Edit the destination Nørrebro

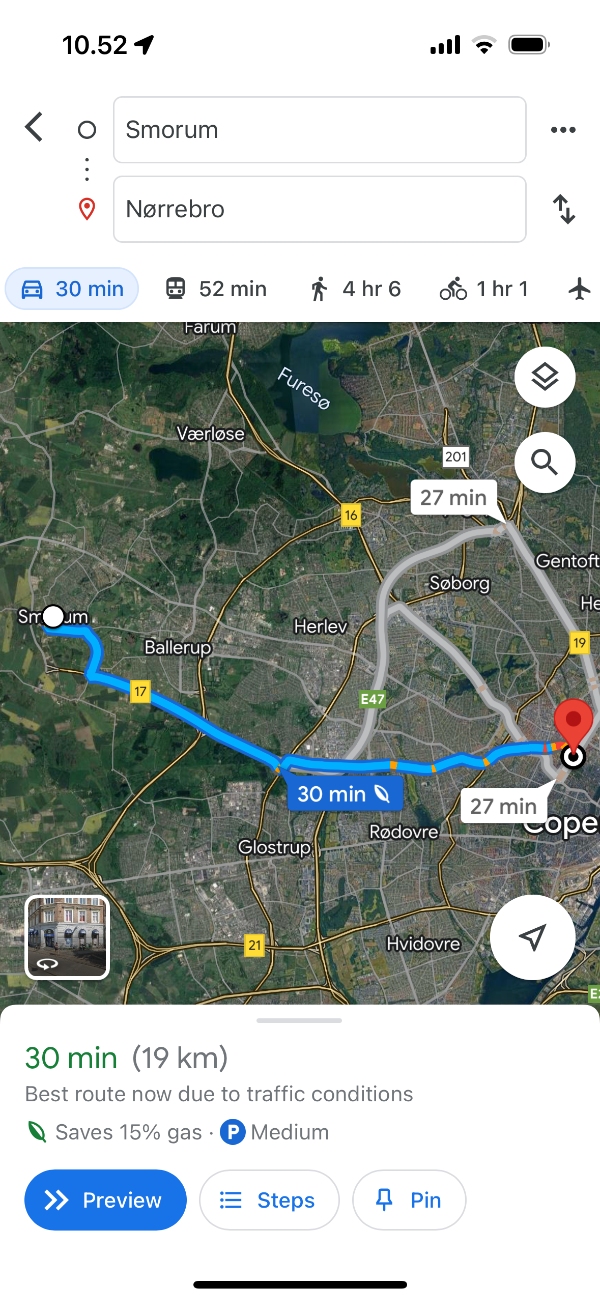(319, 209)
